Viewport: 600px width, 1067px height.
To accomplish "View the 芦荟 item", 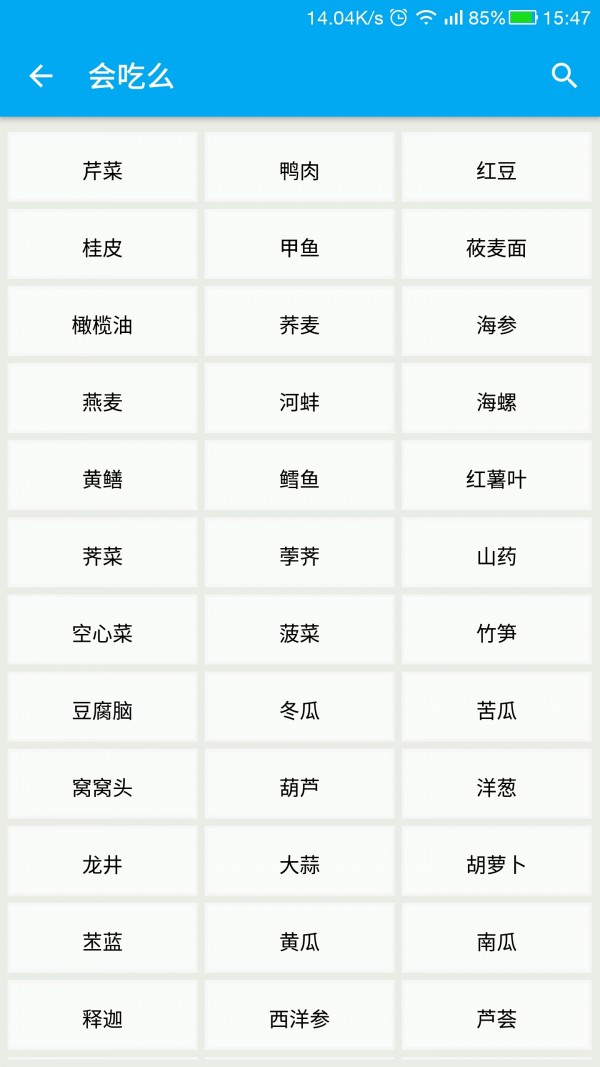I will click(497, 1015).
